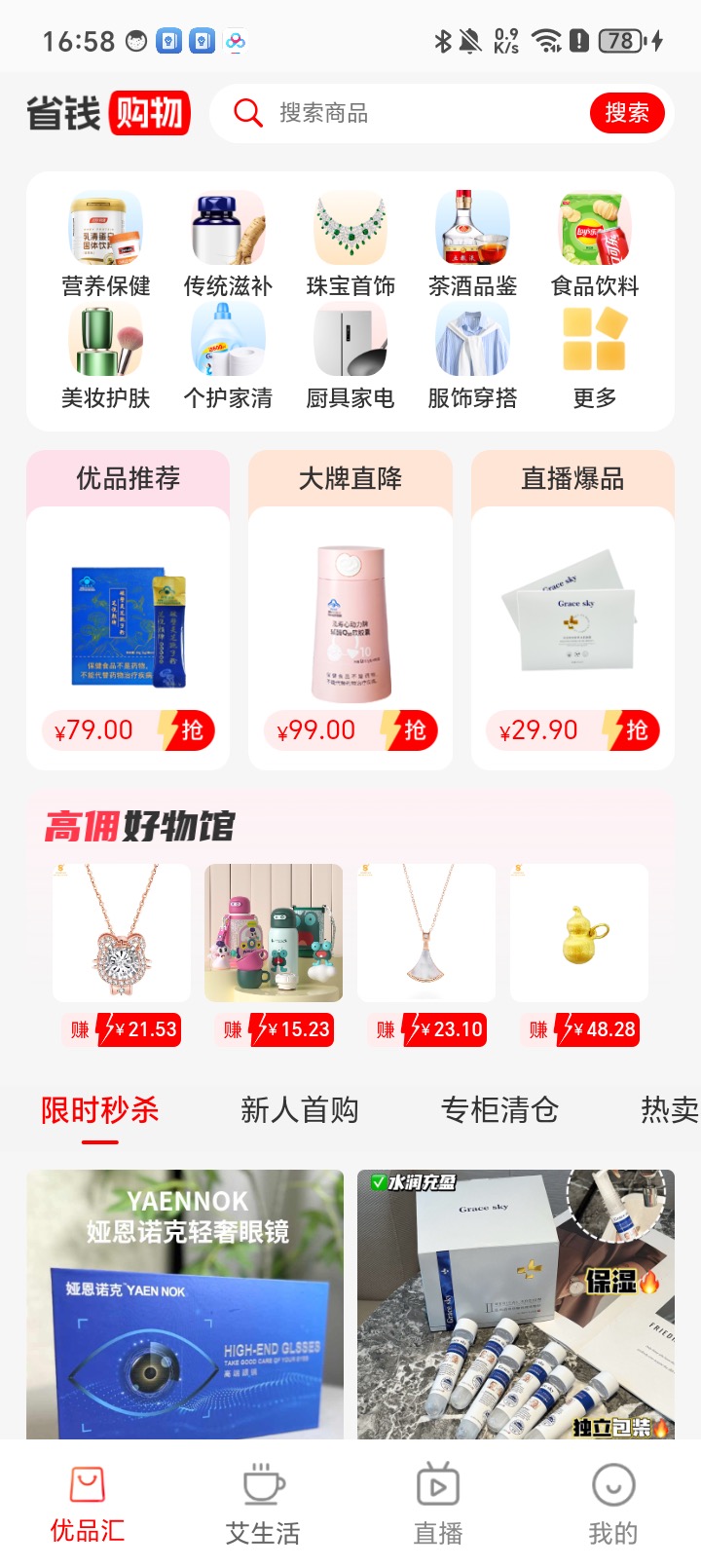Open the 我的 profile tab
Screen dimensions: 701x1568
click(613, 1504)
